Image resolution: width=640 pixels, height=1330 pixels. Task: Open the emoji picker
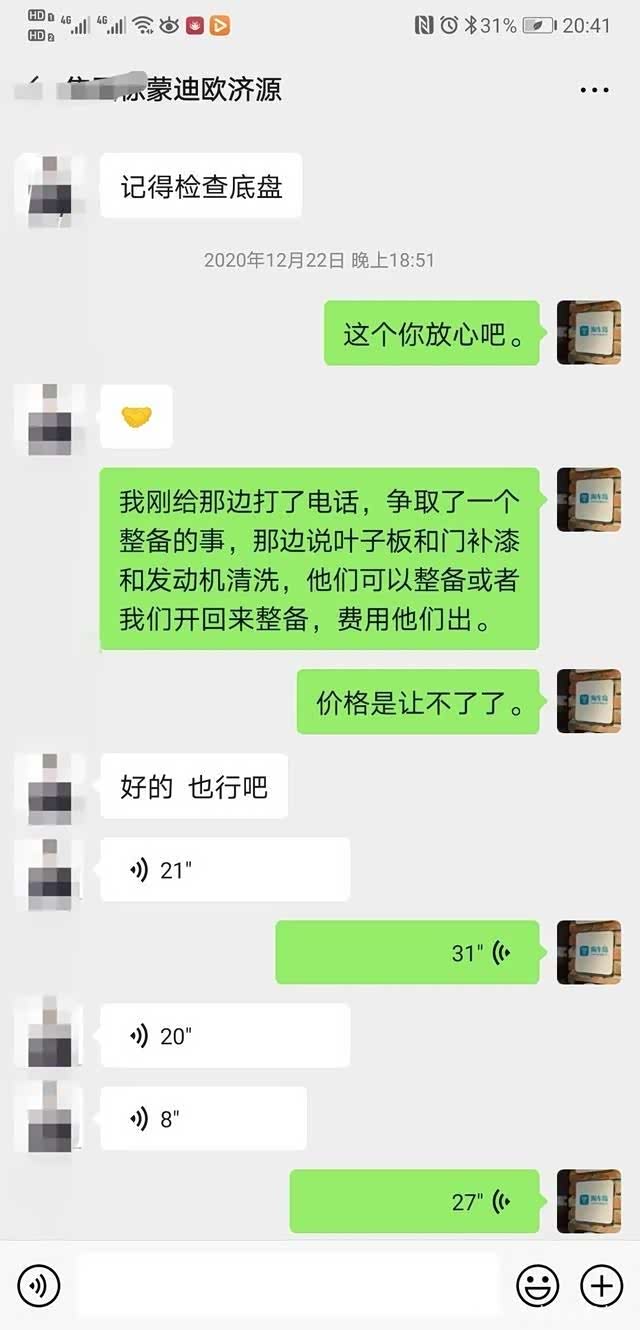coord(537,1285)
